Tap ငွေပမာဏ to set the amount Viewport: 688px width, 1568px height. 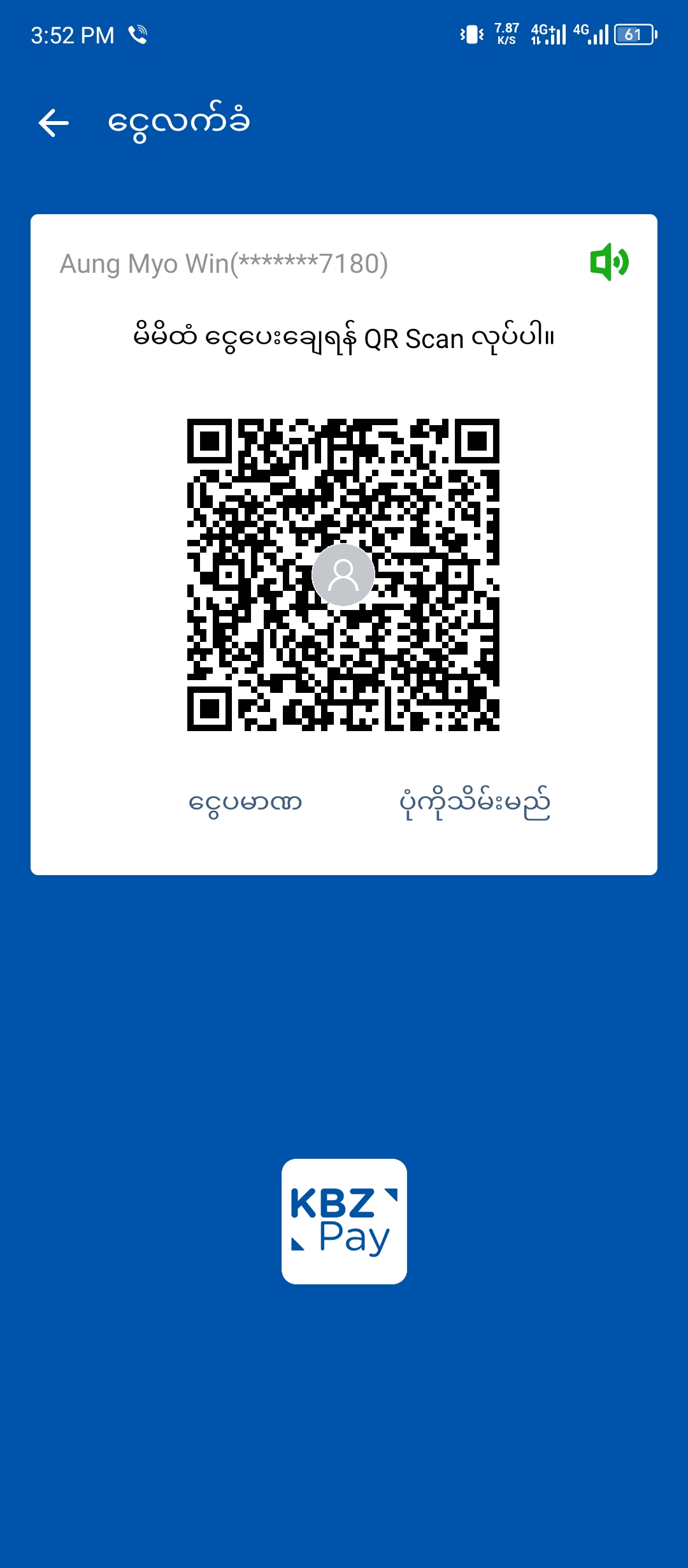(245, 802)
